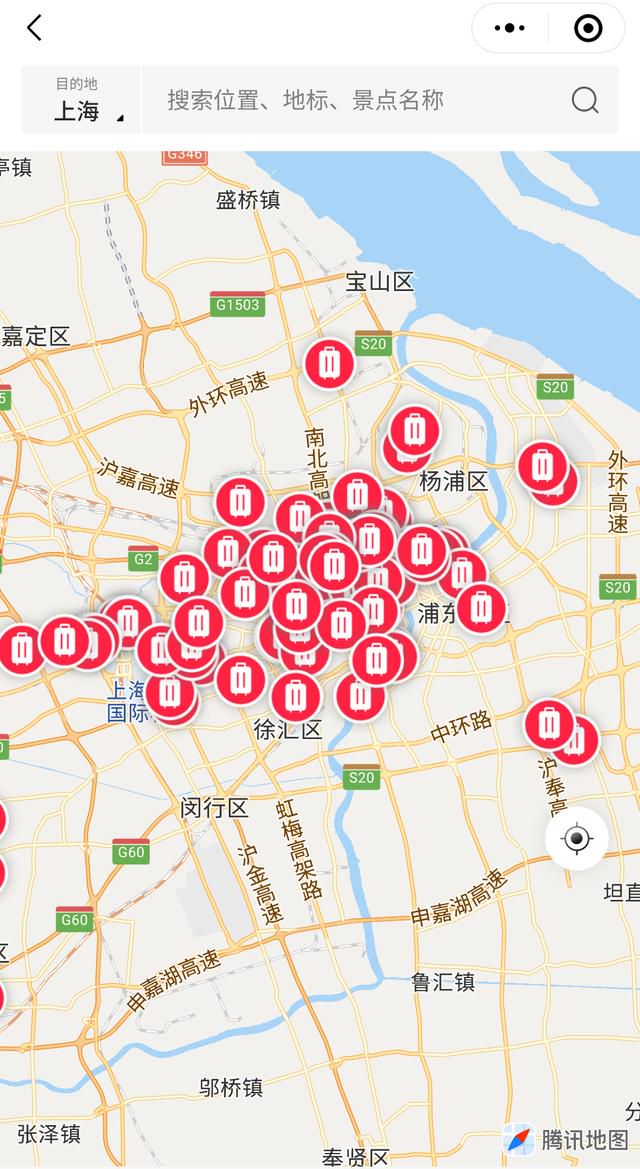Open the mini program three-dot menu
Viewport: 640px width, 1169px height.
click(x=510, y=28)
